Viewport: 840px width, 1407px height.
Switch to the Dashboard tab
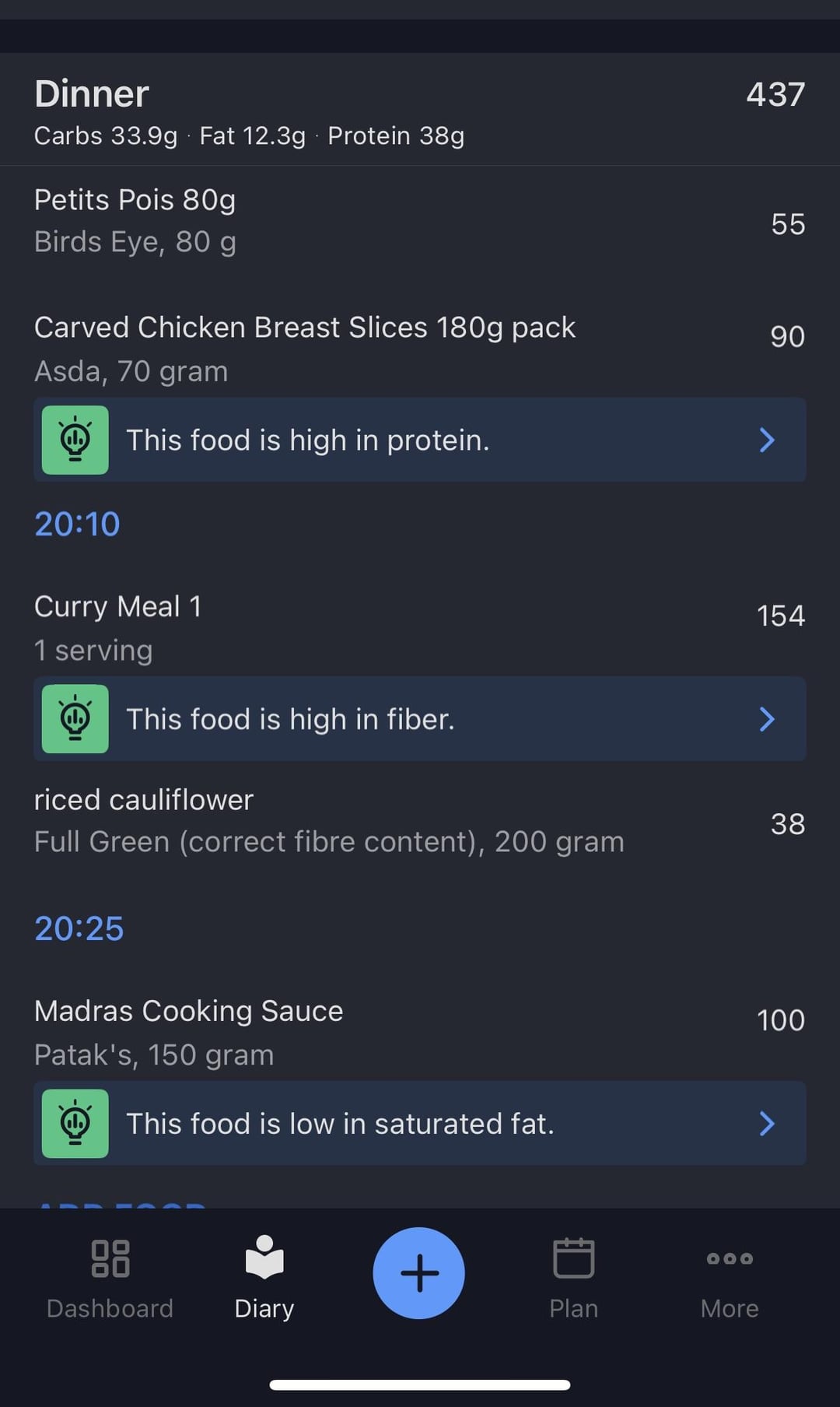[x=110, y=1279]
